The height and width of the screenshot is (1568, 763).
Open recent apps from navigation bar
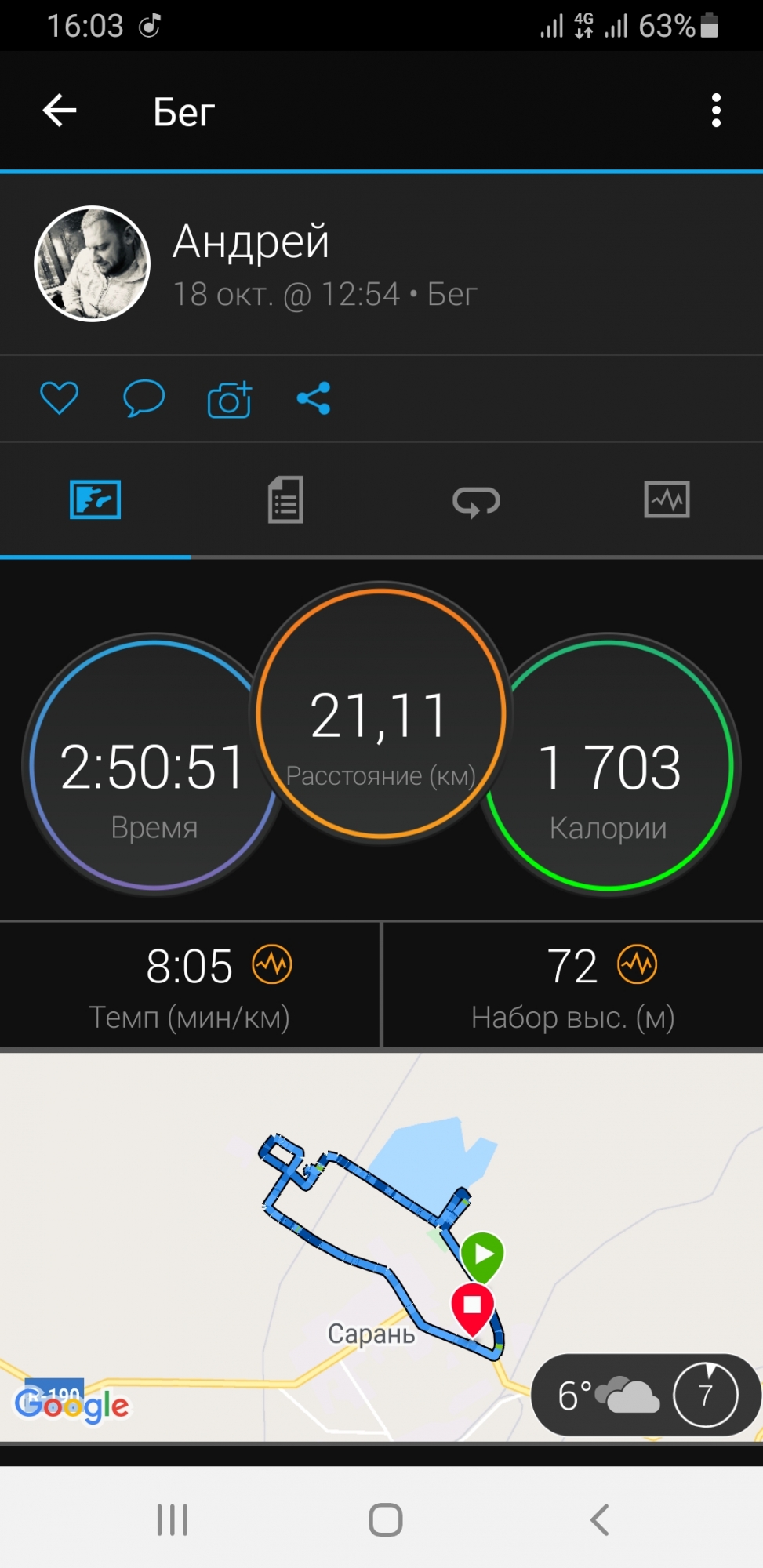[173, 1519]
